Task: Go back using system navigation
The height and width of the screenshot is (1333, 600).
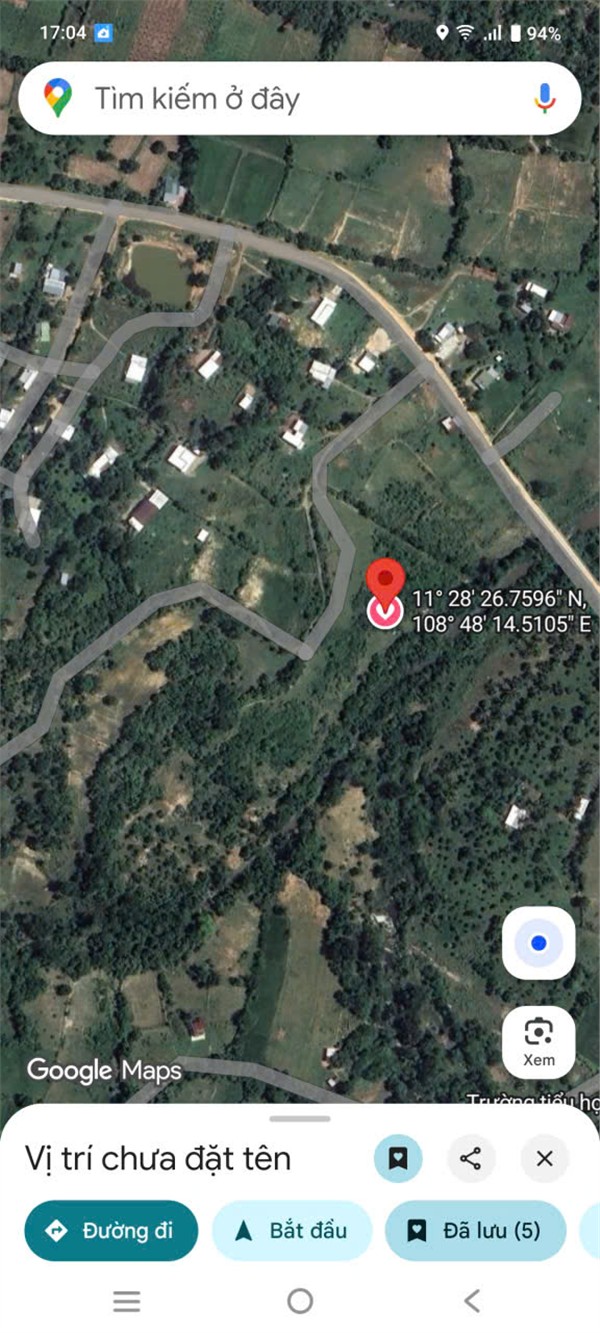Action: 472,1300
